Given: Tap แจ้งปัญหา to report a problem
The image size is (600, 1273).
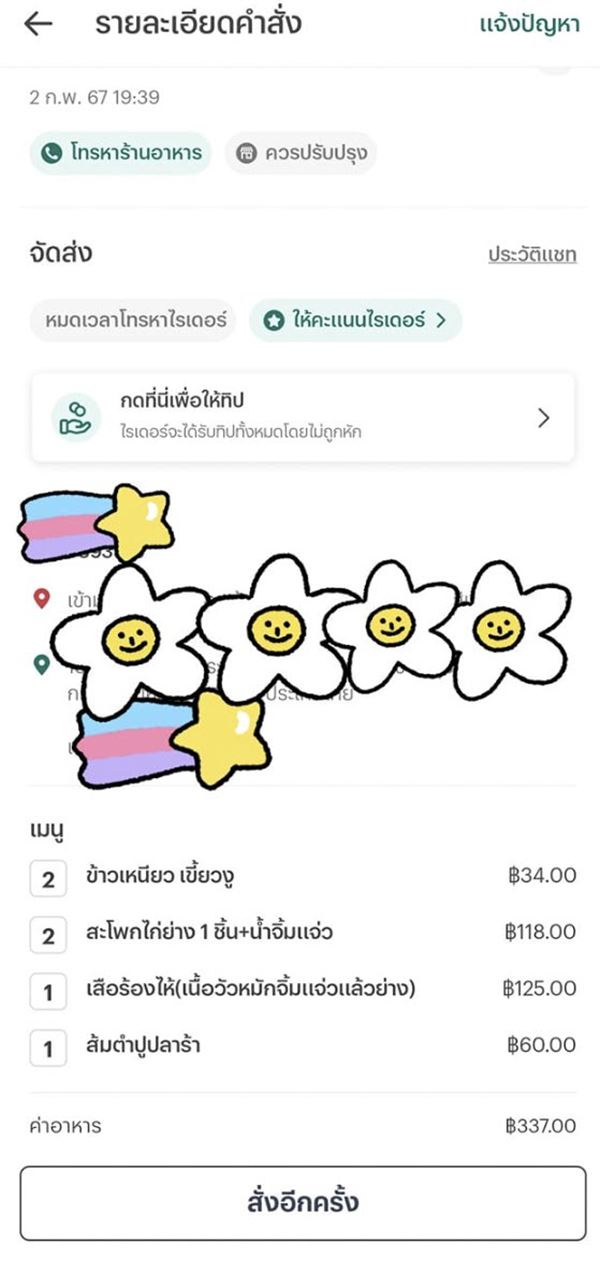Looking at the screenshot, I should click(x=529, y=25).
